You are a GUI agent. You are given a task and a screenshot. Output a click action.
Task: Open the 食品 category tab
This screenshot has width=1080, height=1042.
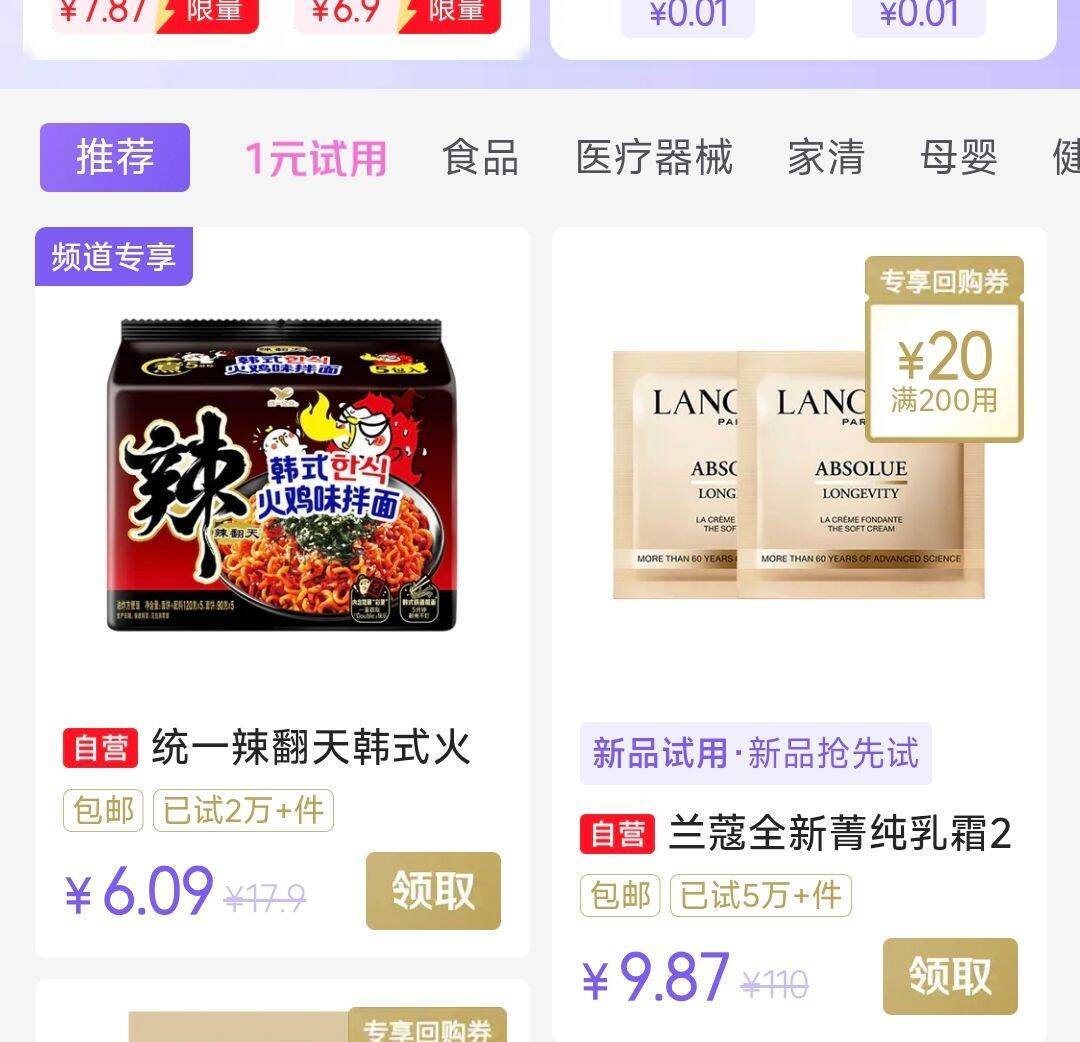point(480,157)
